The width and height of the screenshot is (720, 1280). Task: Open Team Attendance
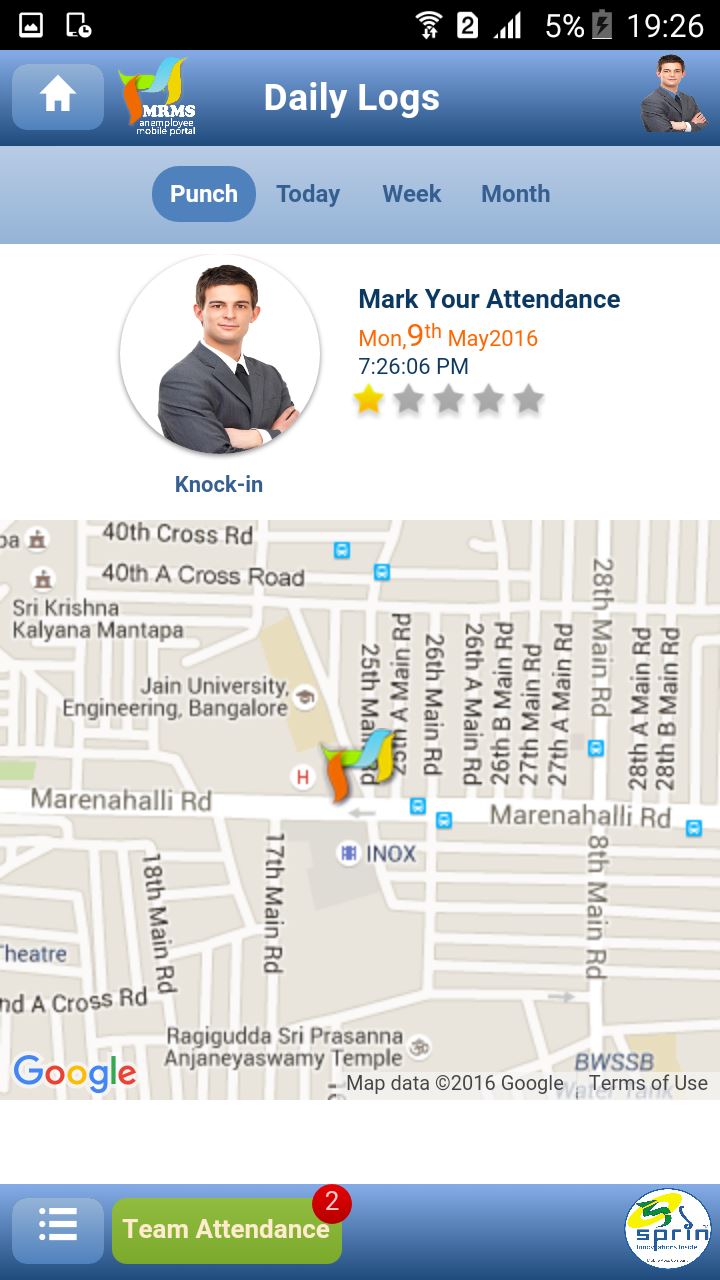pyautogui.click(x=227, y=1230)
